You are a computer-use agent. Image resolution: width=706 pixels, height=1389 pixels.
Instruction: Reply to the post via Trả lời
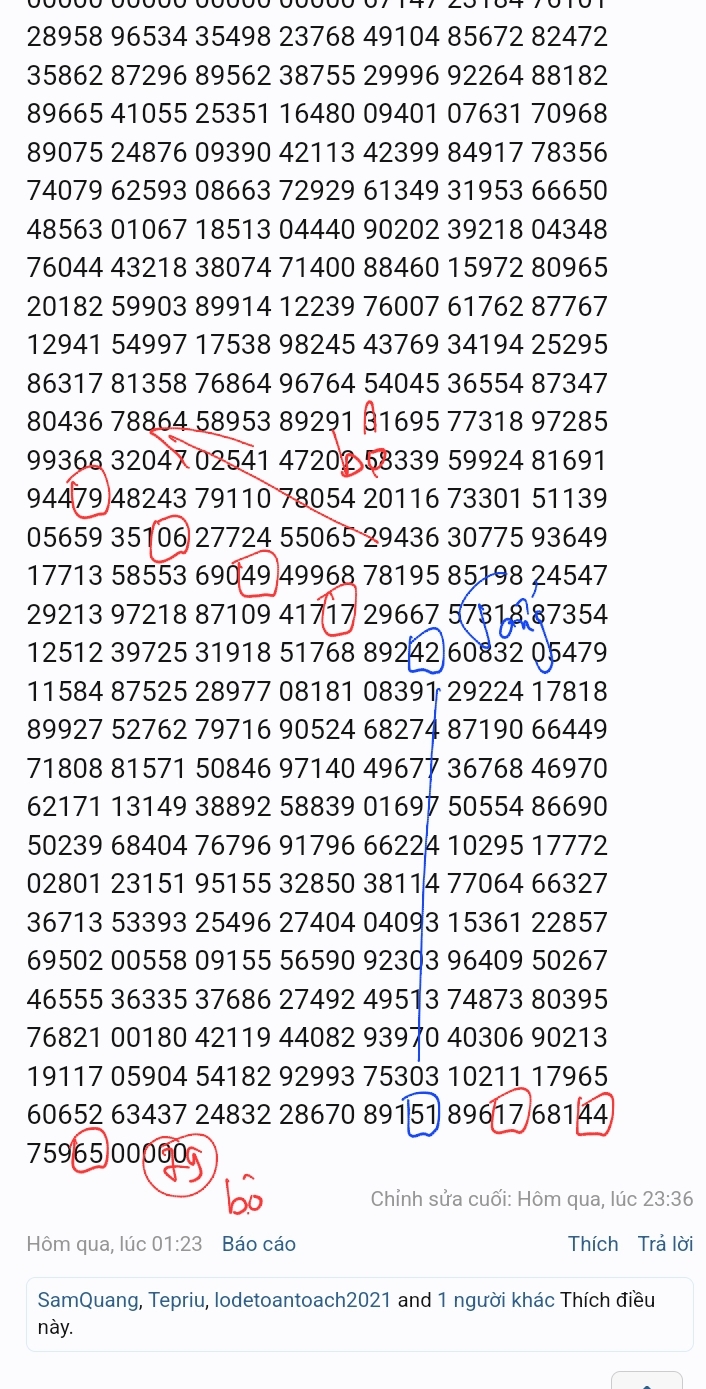pos(666,1244)
